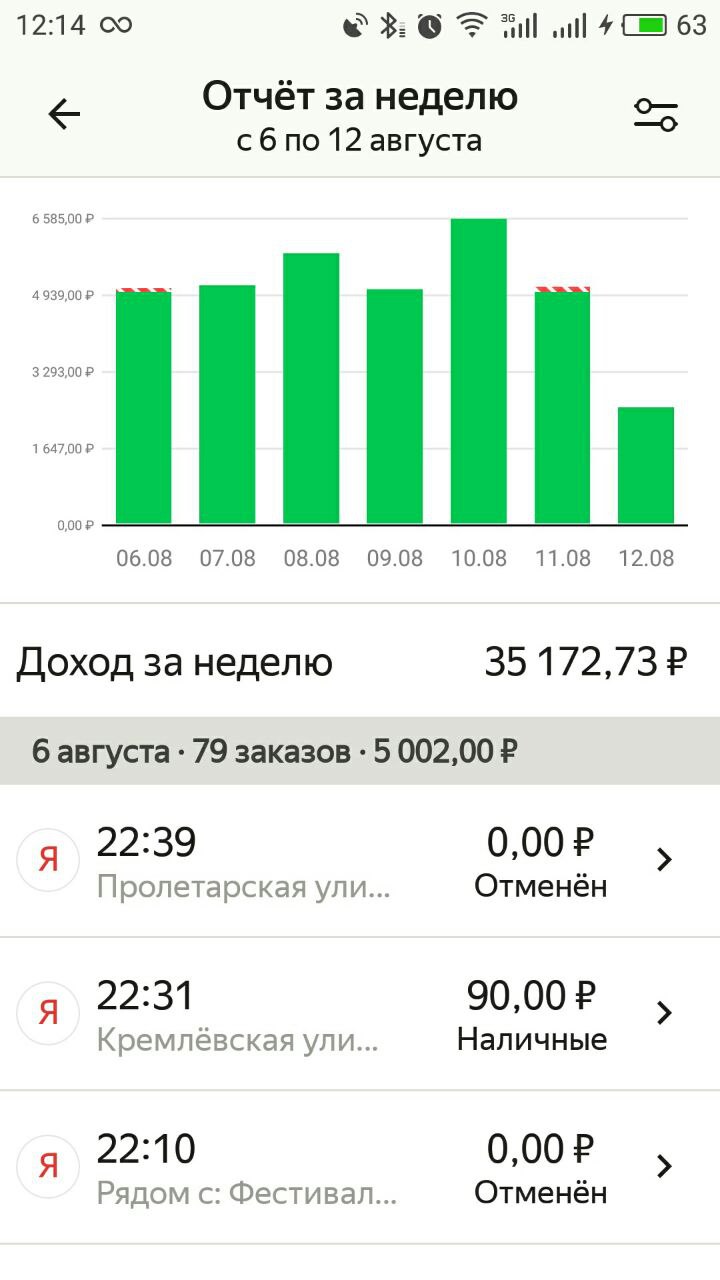Open the 22:31 order for 90,00 ₽

point(360,1014)
